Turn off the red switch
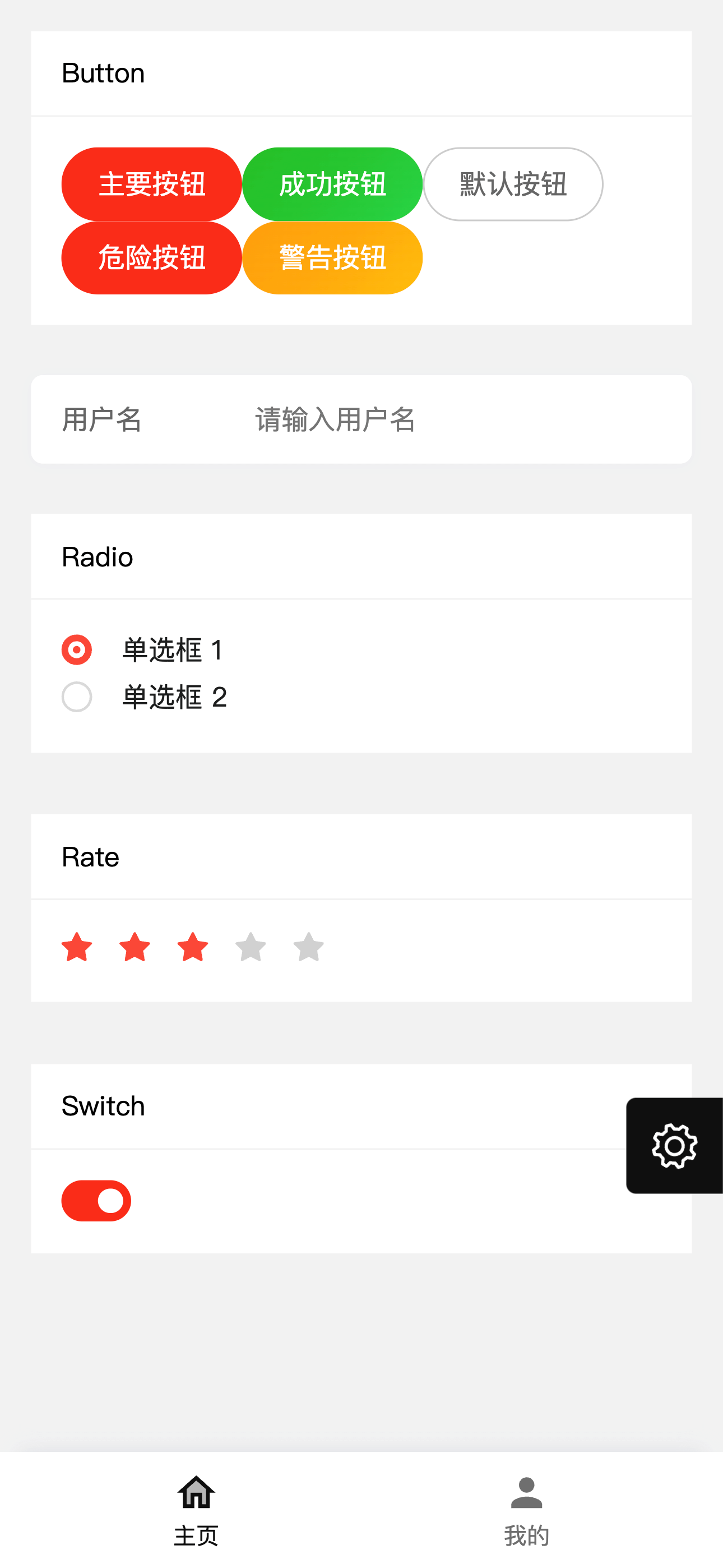723x1568 pixels. tap(96, 1200)
